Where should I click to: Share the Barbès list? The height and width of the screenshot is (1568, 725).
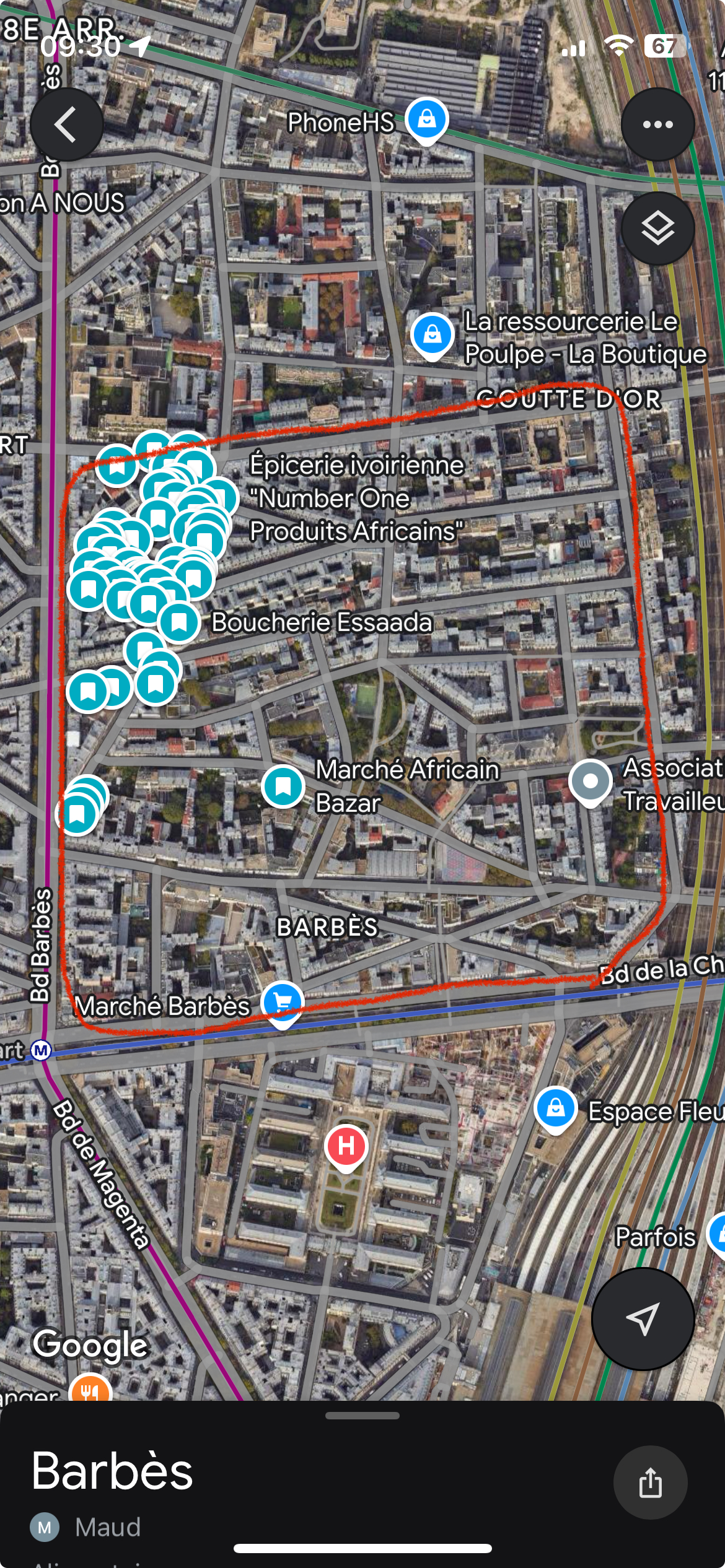tap(650, 1483)
